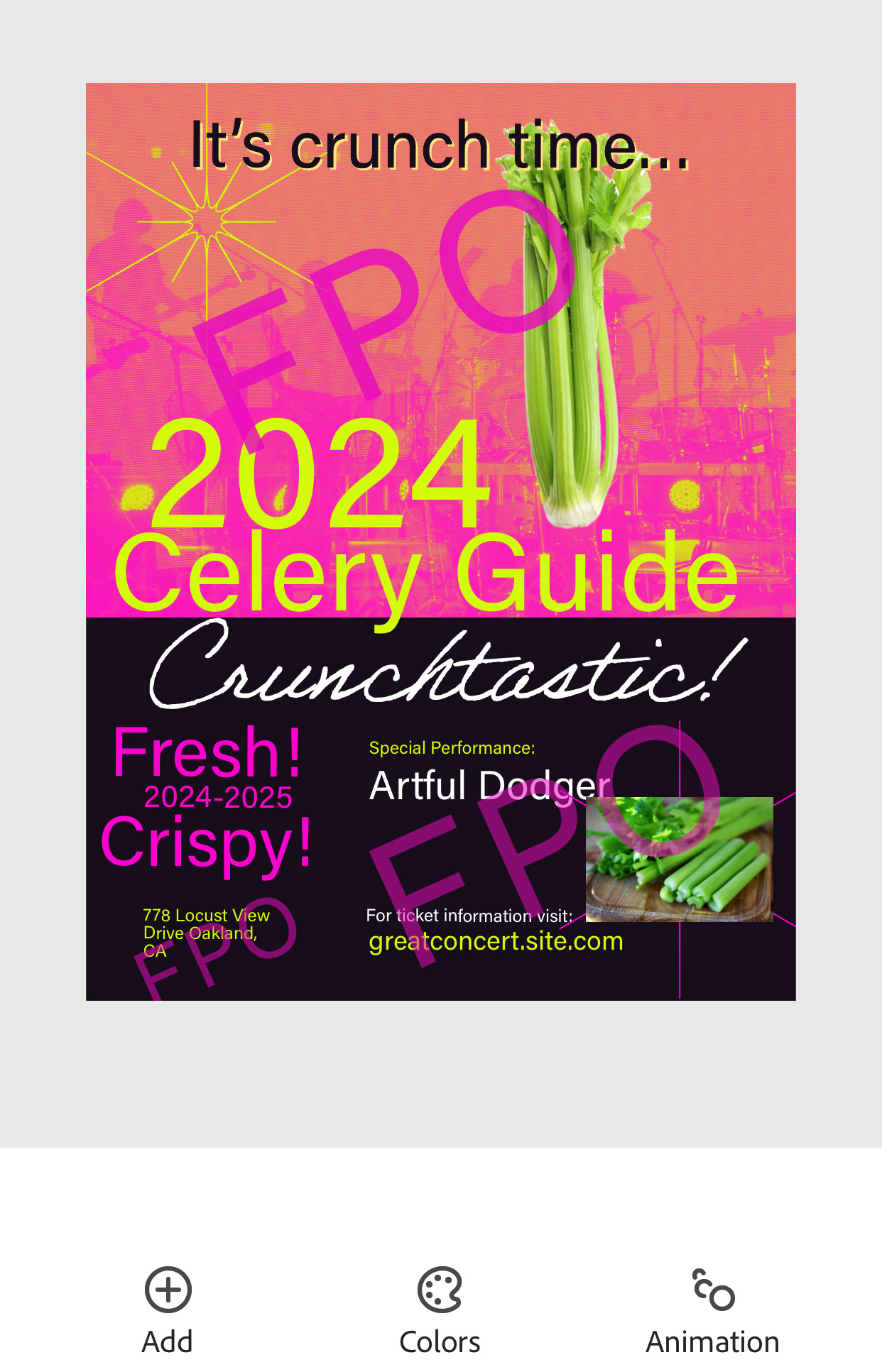Open the Animation tool
The image size is (882, 1372).
point(712,1308)
